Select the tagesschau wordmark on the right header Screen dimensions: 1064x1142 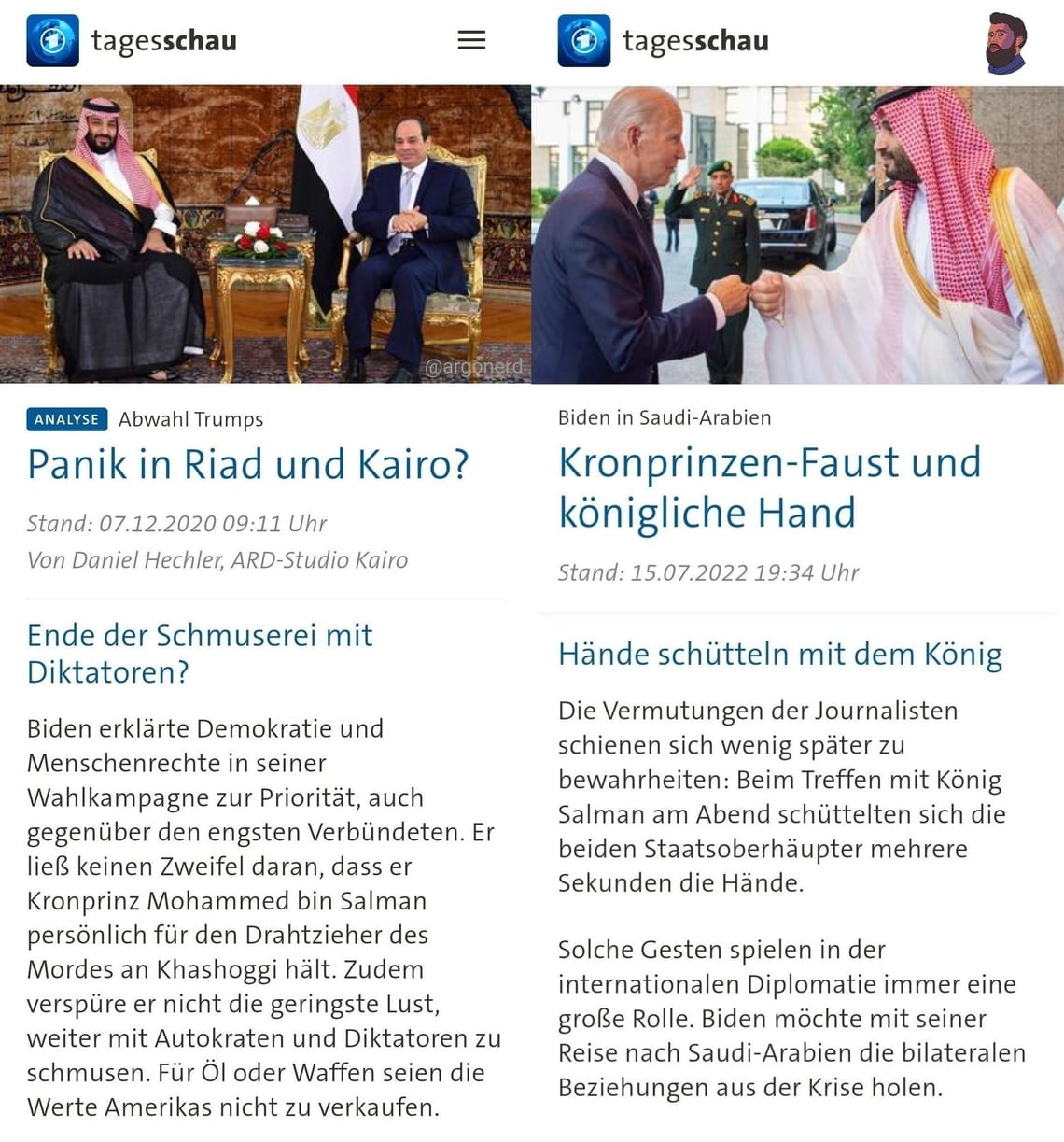[x=694, y=39]
